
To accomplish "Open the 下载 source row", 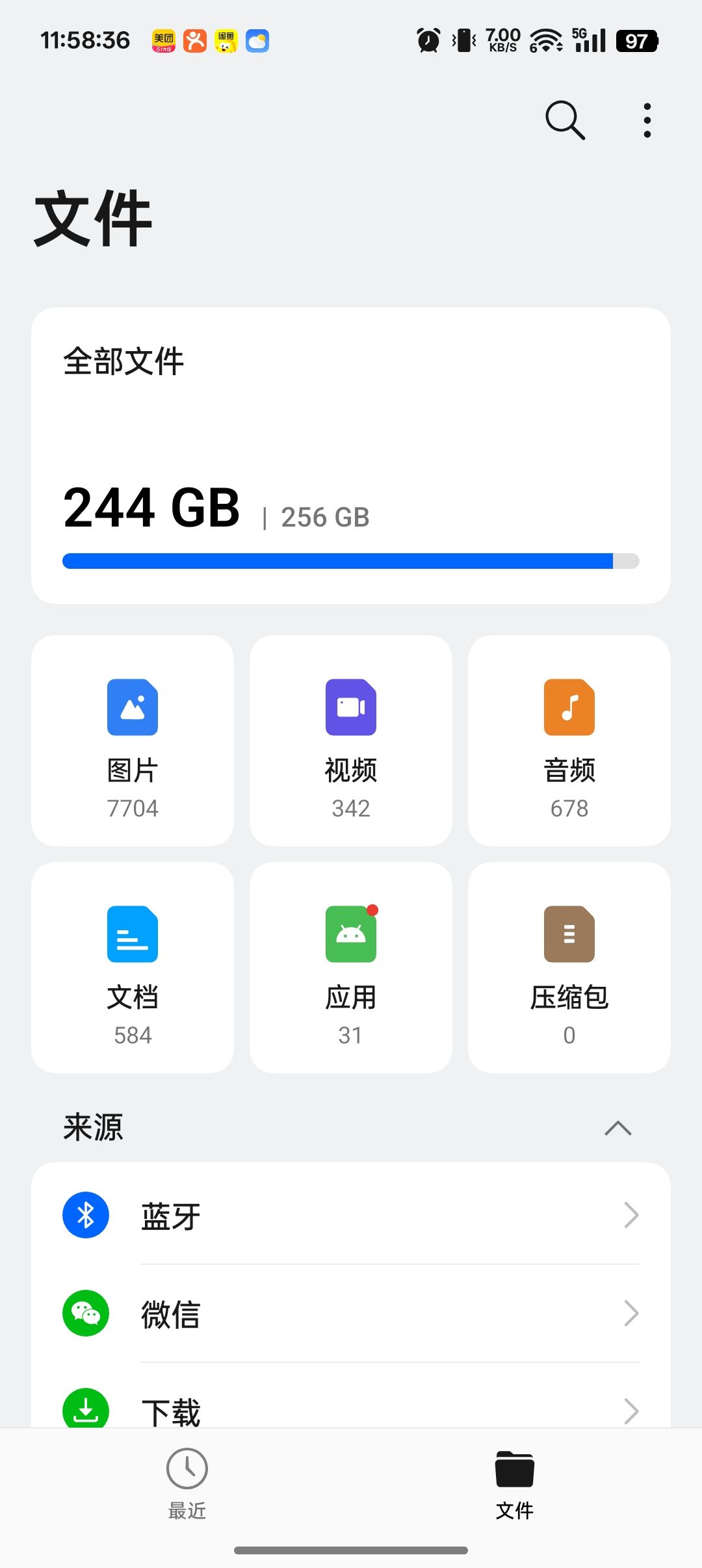I will [x=351, y=1409].
